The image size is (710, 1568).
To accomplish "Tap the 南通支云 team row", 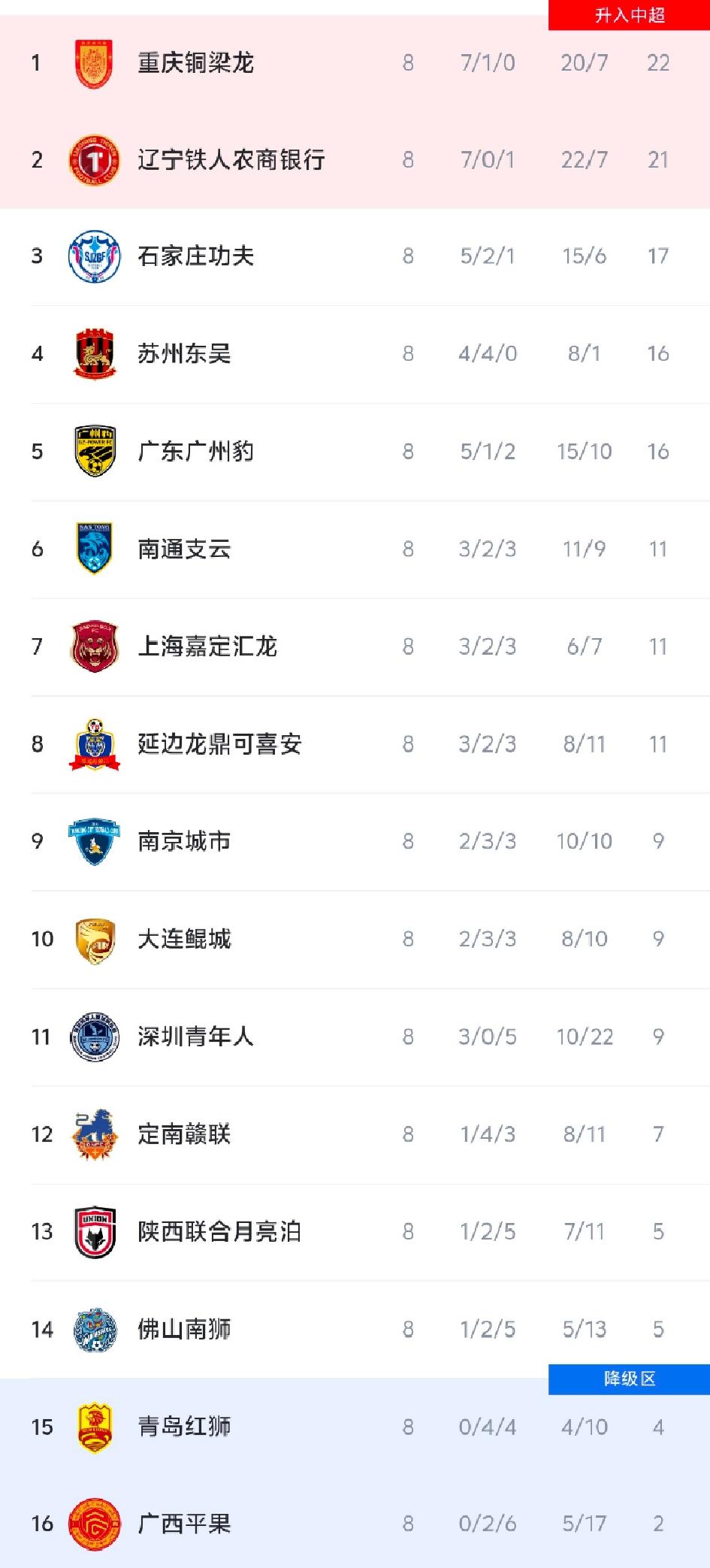I will pos(355,549).
